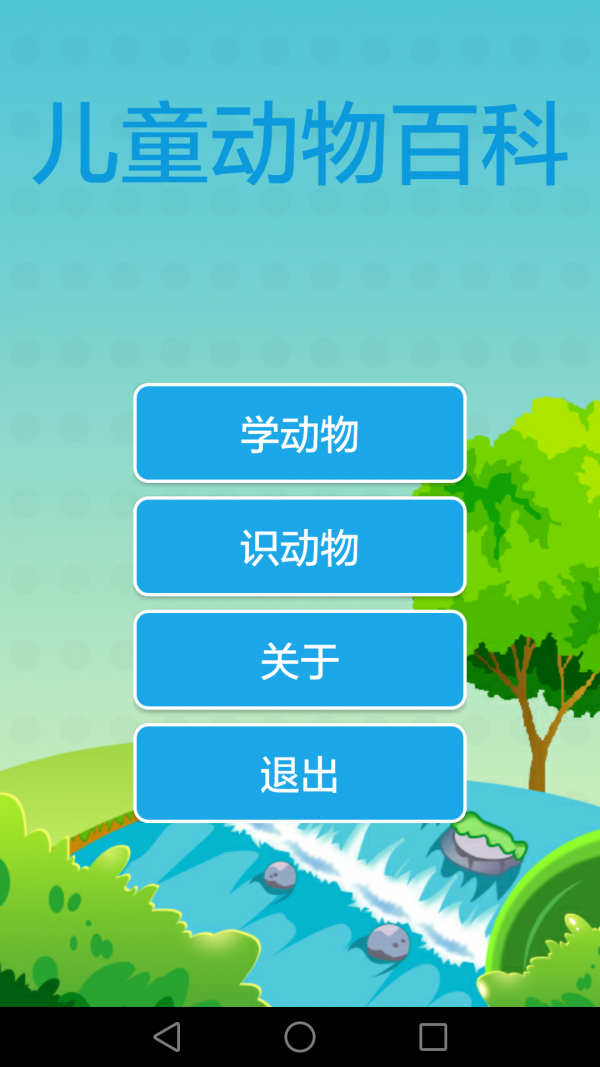
Task: Start the 识动物 mode
Action: click(300, 547)
